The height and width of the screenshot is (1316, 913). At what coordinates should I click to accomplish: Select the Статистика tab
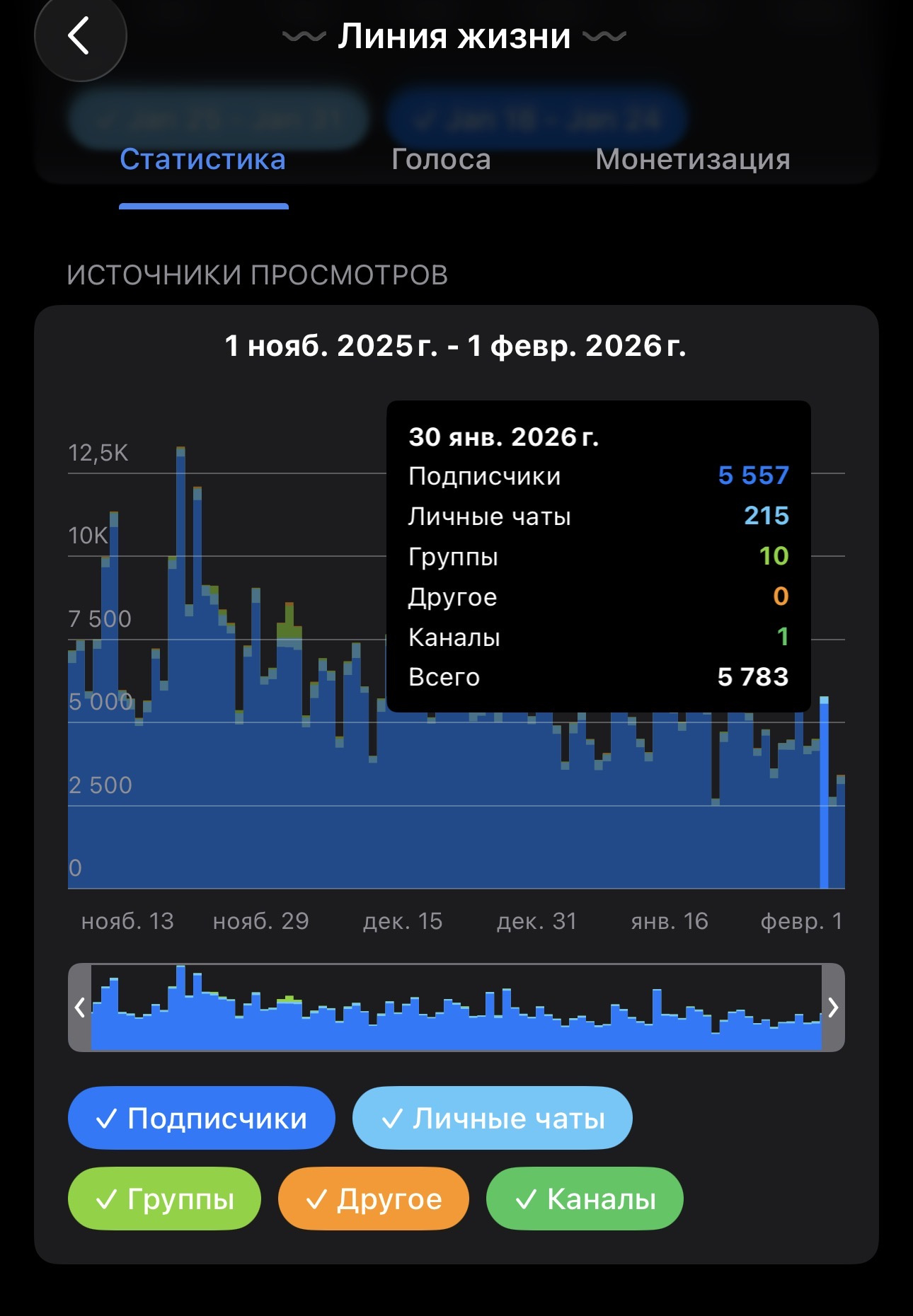coord(203,160)
